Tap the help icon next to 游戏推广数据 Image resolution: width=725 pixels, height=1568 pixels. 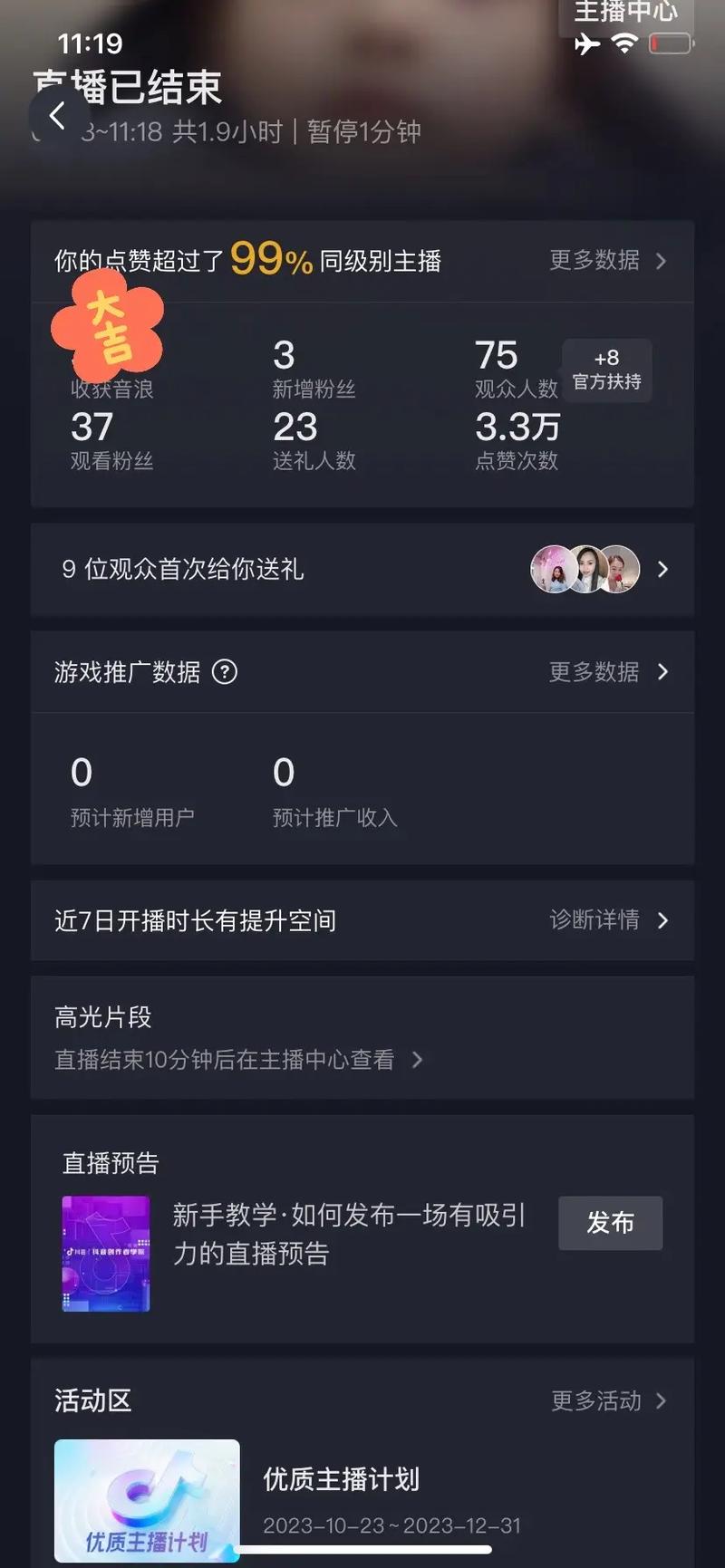[226, 672]
